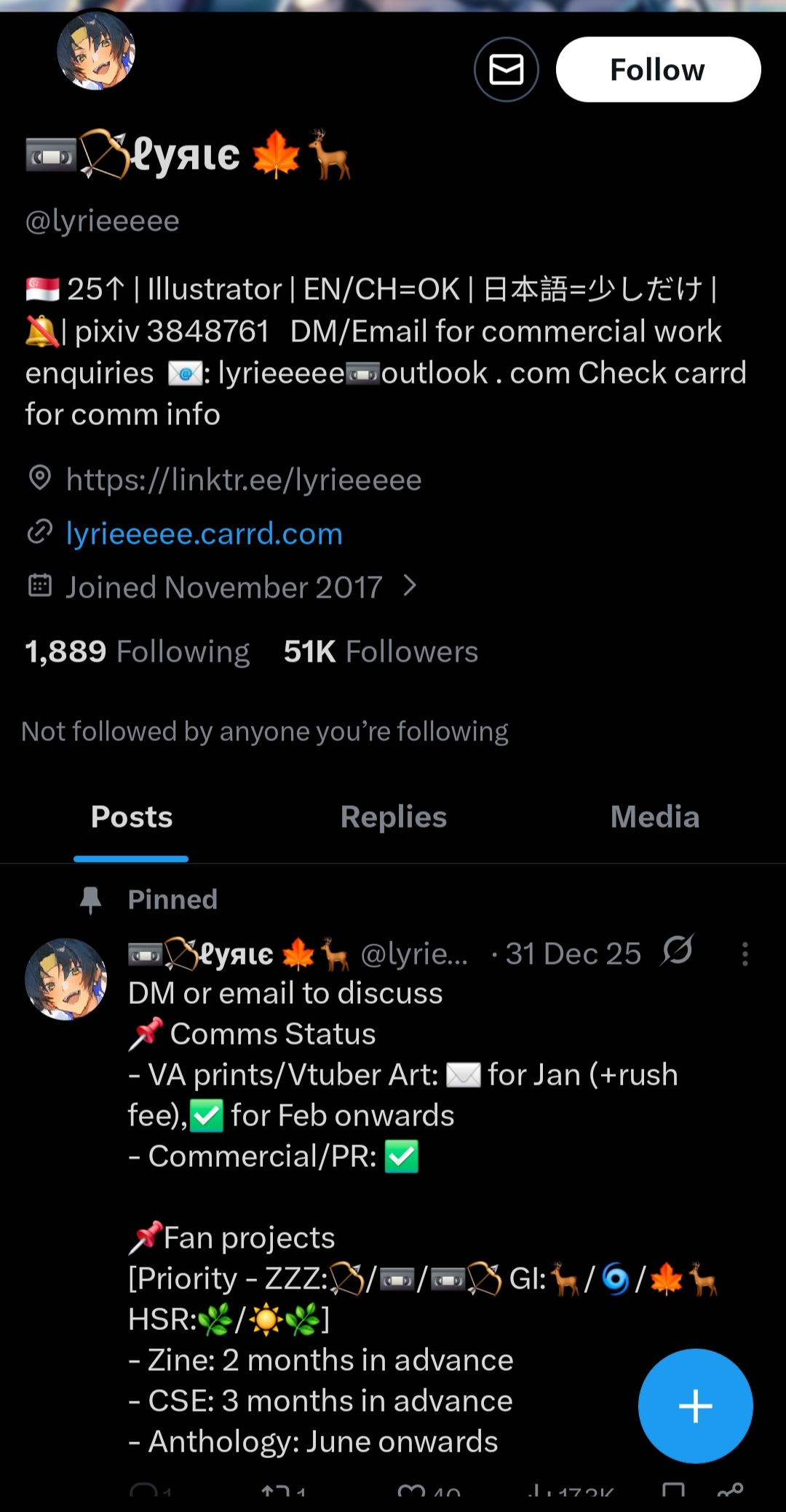Switch to the Media tab
The height and width of the screenshot is (1512, 786).
(654, 817)
